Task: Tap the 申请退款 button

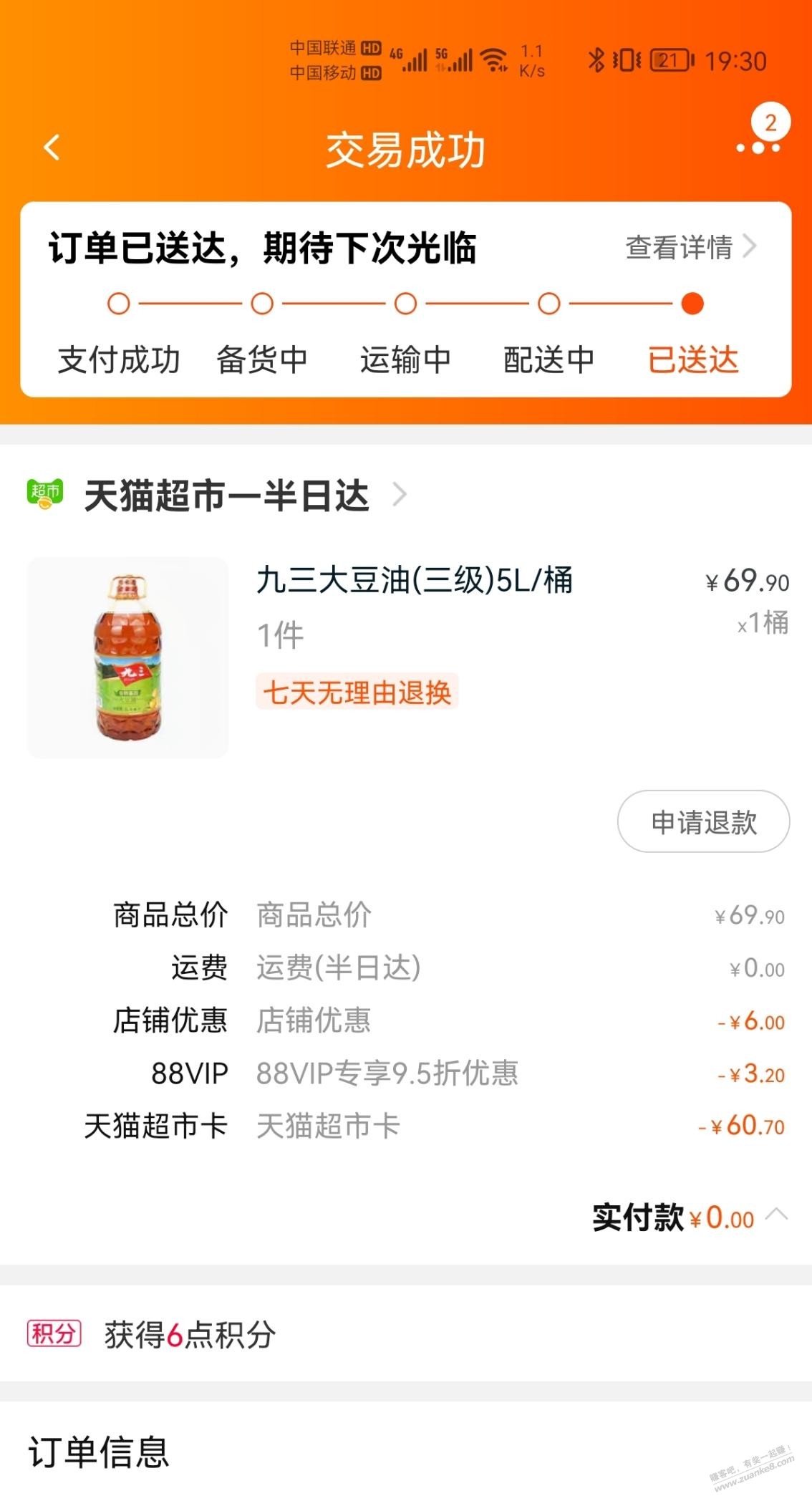Action: click(x=703, y=821)
